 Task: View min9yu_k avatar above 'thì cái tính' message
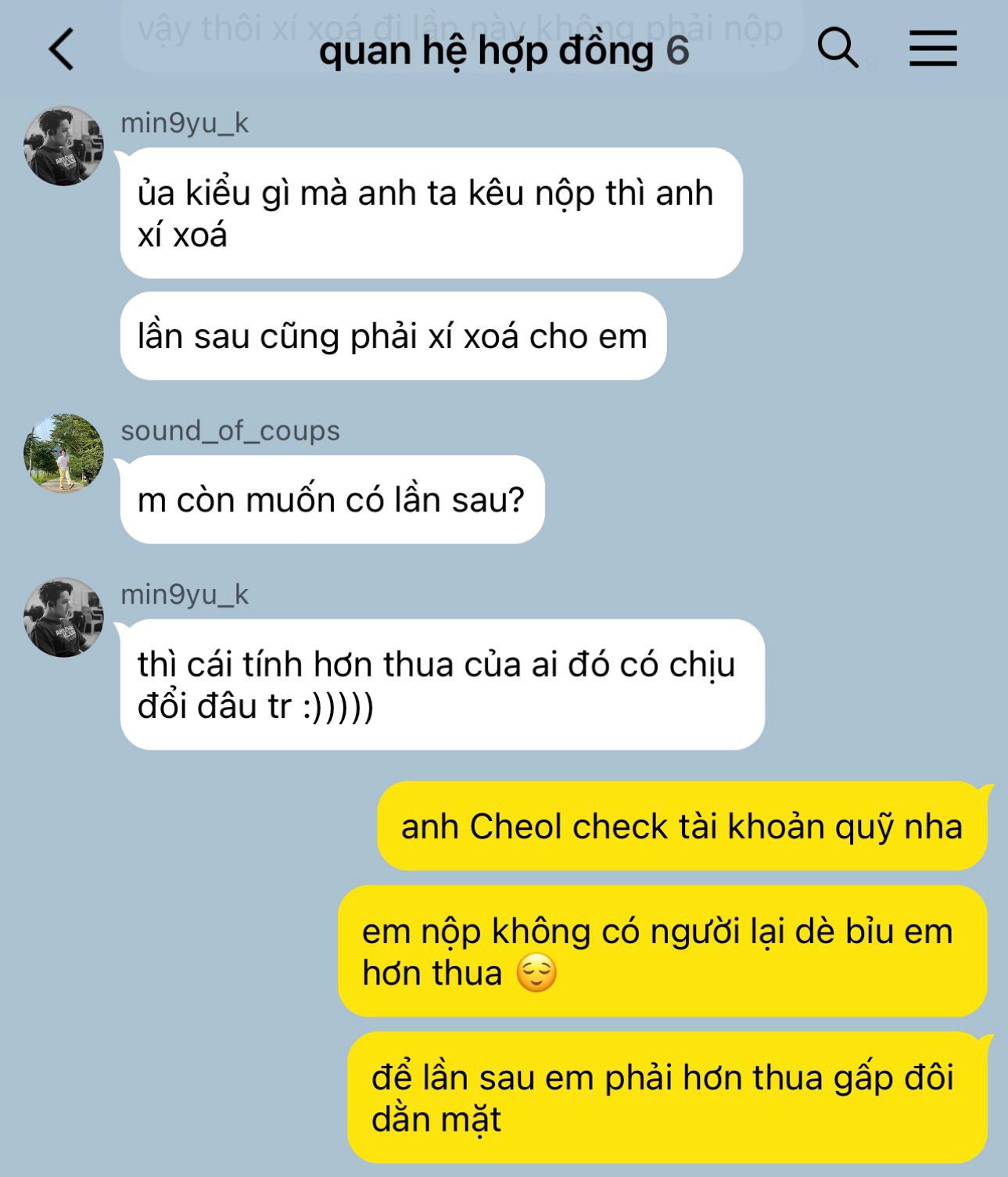point(63,618)
